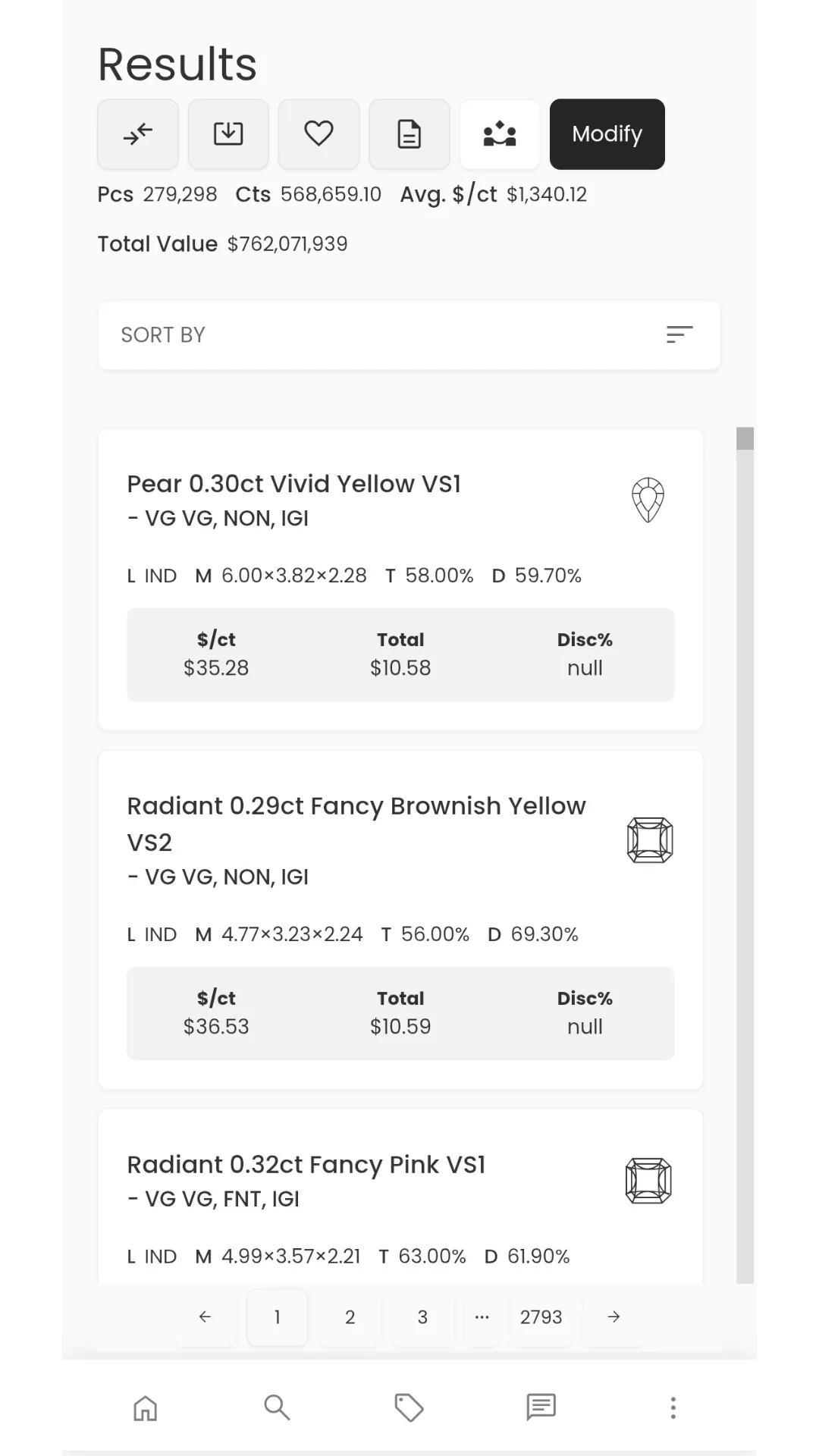The width and height of the screenshot is (819, 1456).
Task: Jump to page 3
Action: point(422,1317)
